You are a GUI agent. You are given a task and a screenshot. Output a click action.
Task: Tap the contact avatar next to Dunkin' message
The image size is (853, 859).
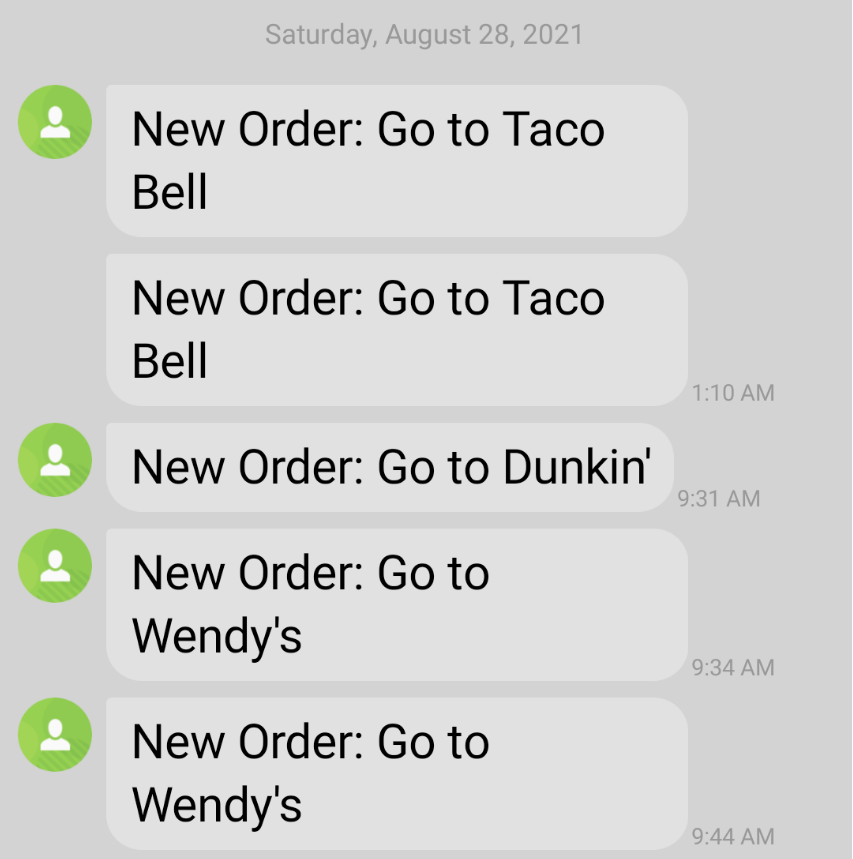(x=55, y=460)
